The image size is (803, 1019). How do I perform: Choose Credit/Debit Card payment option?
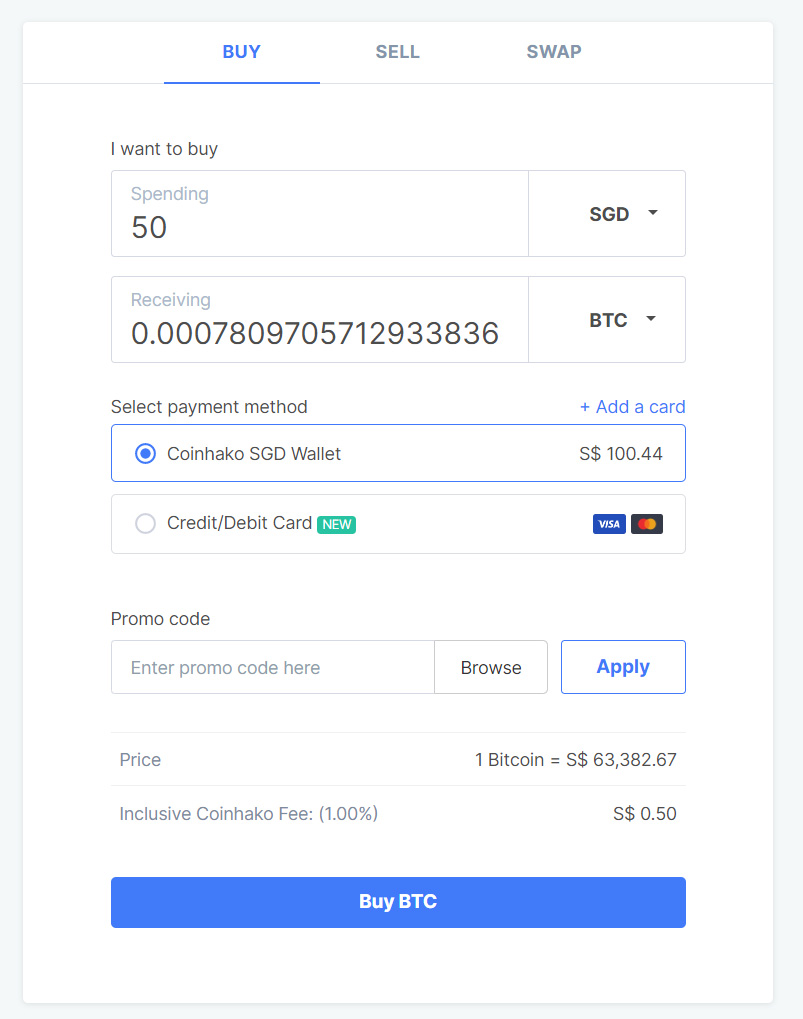click(x=146, y=523)
